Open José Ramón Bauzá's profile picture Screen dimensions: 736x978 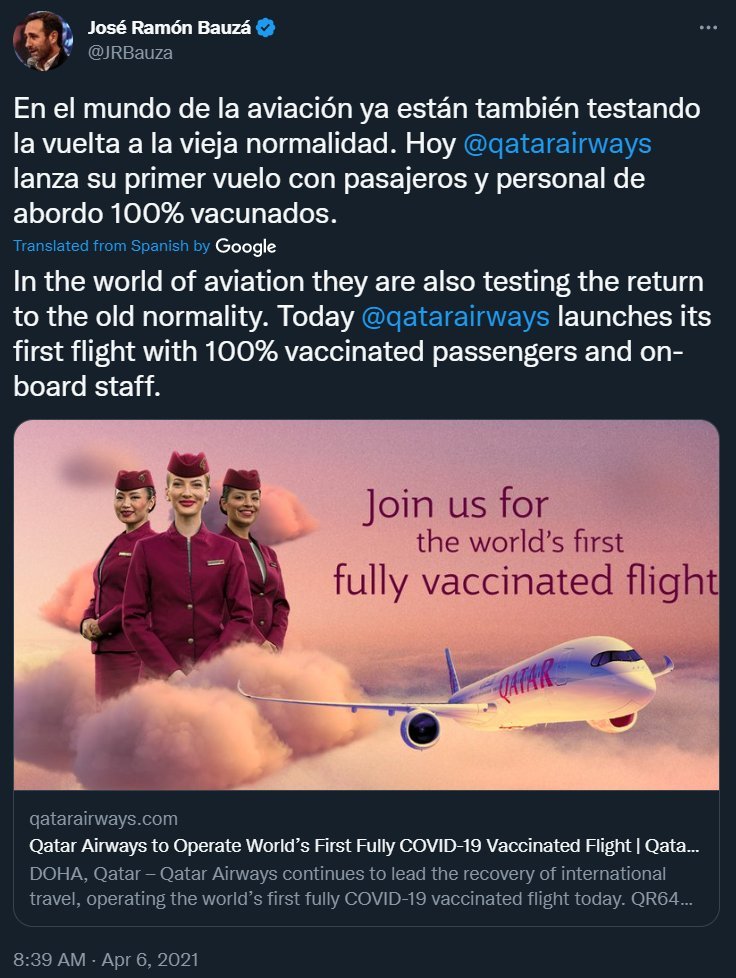coord(42,42)
